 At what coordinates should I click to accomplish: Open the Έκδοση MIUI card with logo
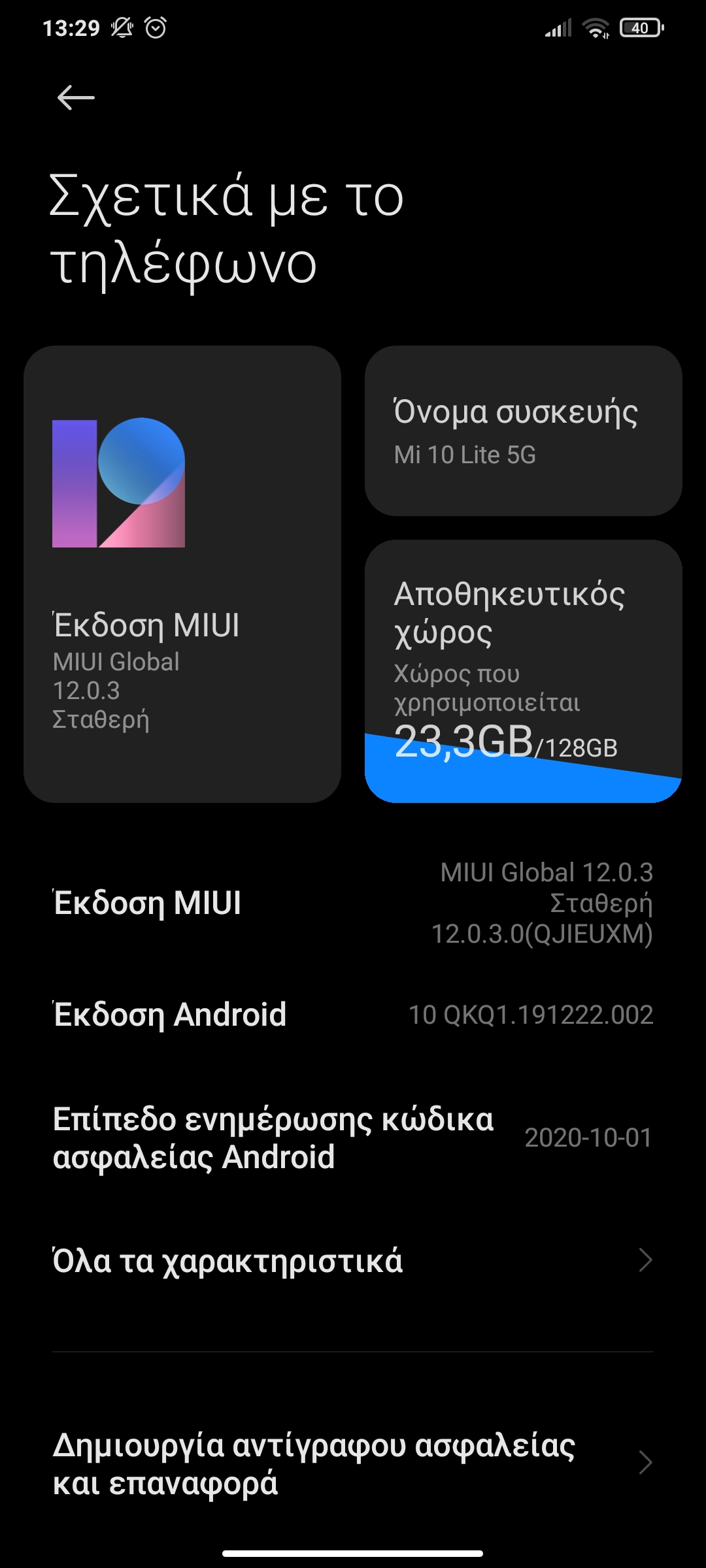click(x=182, y=574)
